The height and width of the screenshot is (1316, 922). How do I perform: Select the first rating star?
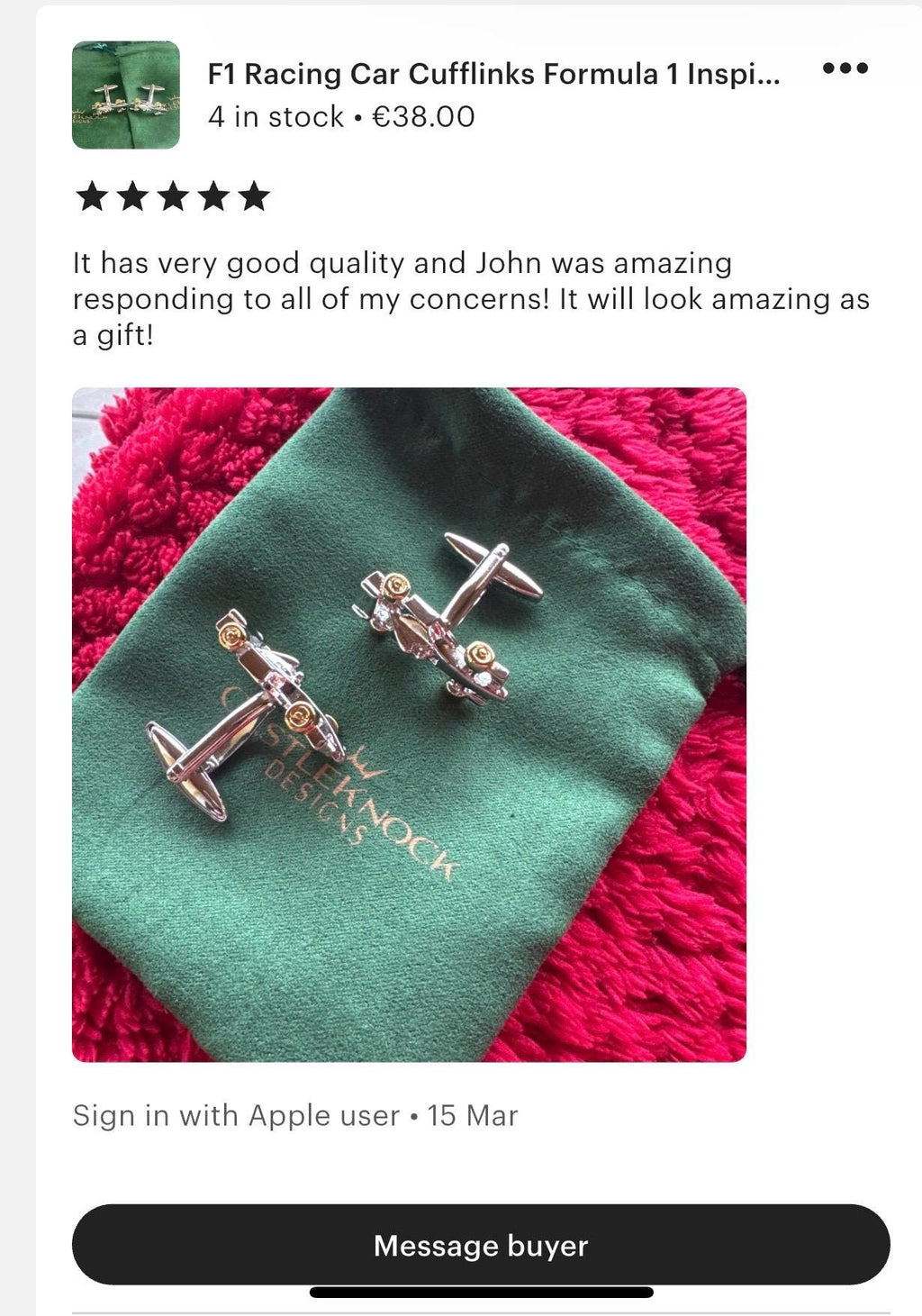point(93,196)
